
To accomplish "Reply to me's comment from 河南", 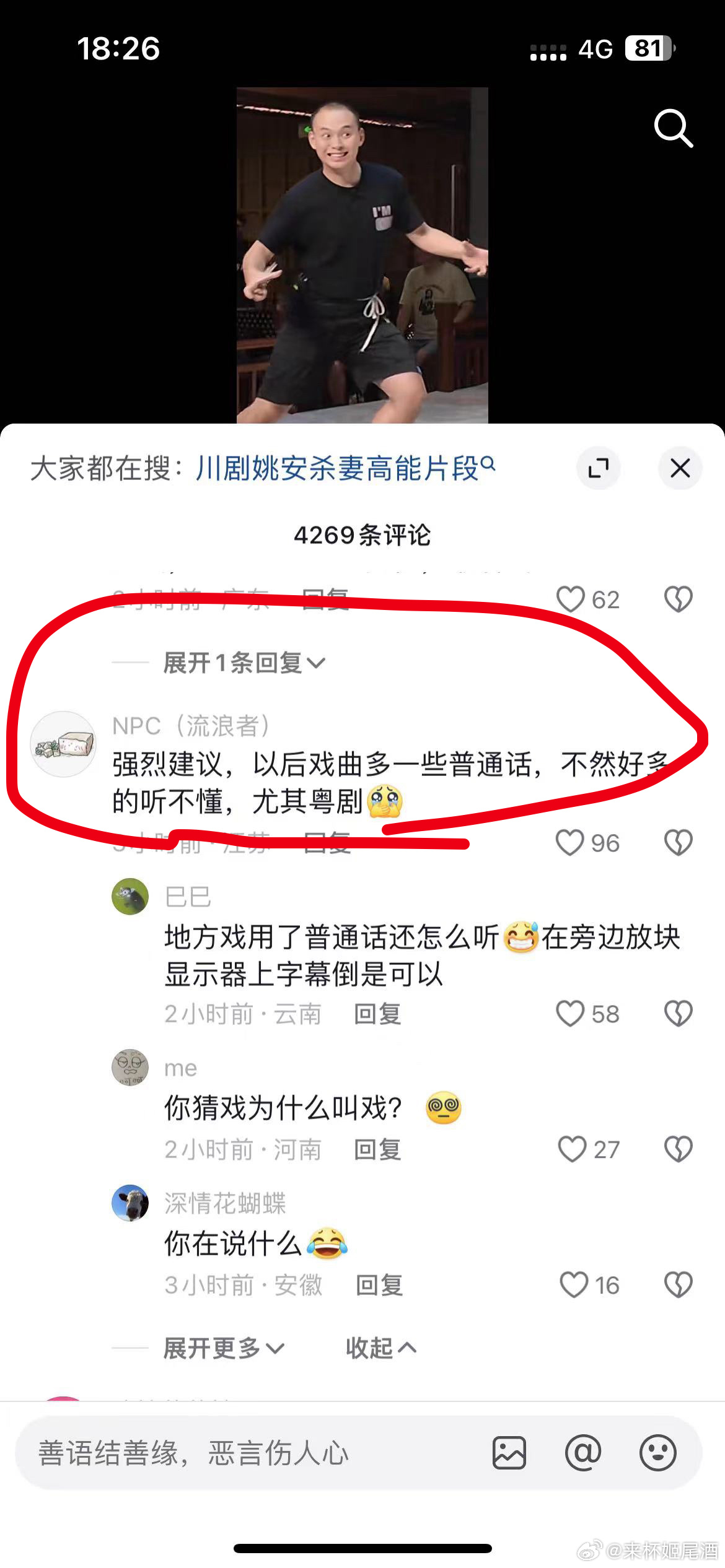I will [377, 1150].
